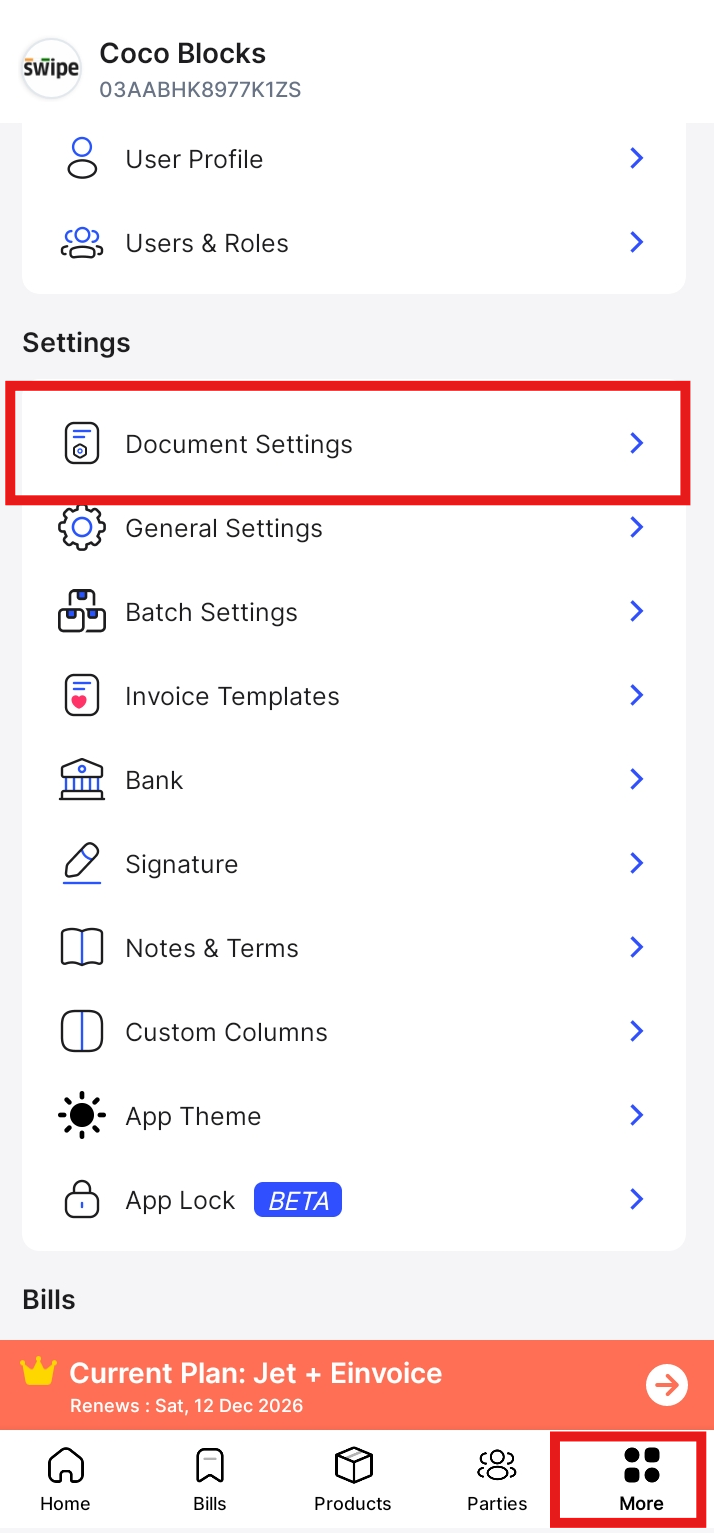Open Users & Roles
The image size is (714, 1533).
(354, 243)
